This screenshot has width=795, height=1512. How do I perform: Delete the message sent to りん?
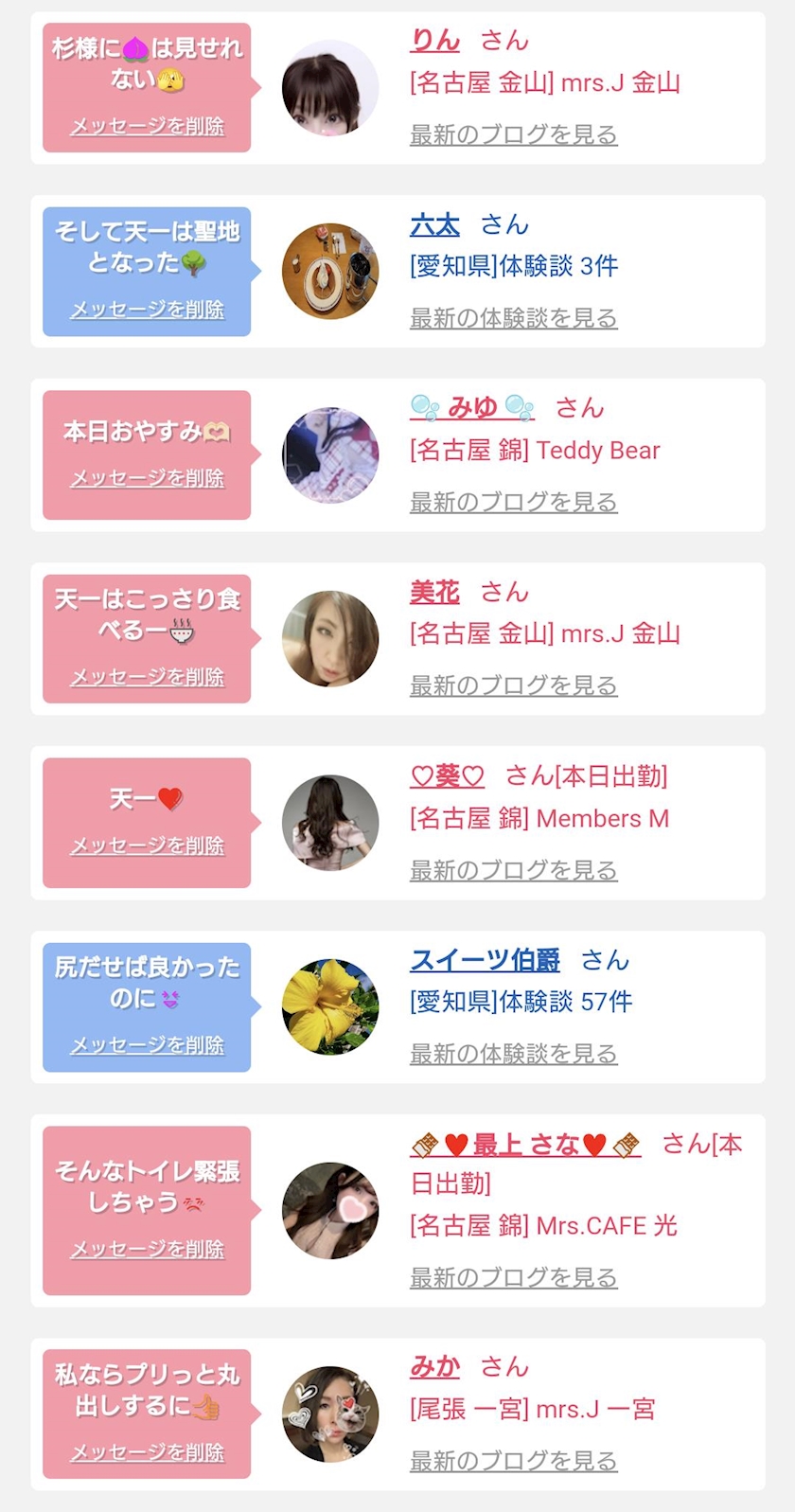pyautogui.click(x=148, y=126)
